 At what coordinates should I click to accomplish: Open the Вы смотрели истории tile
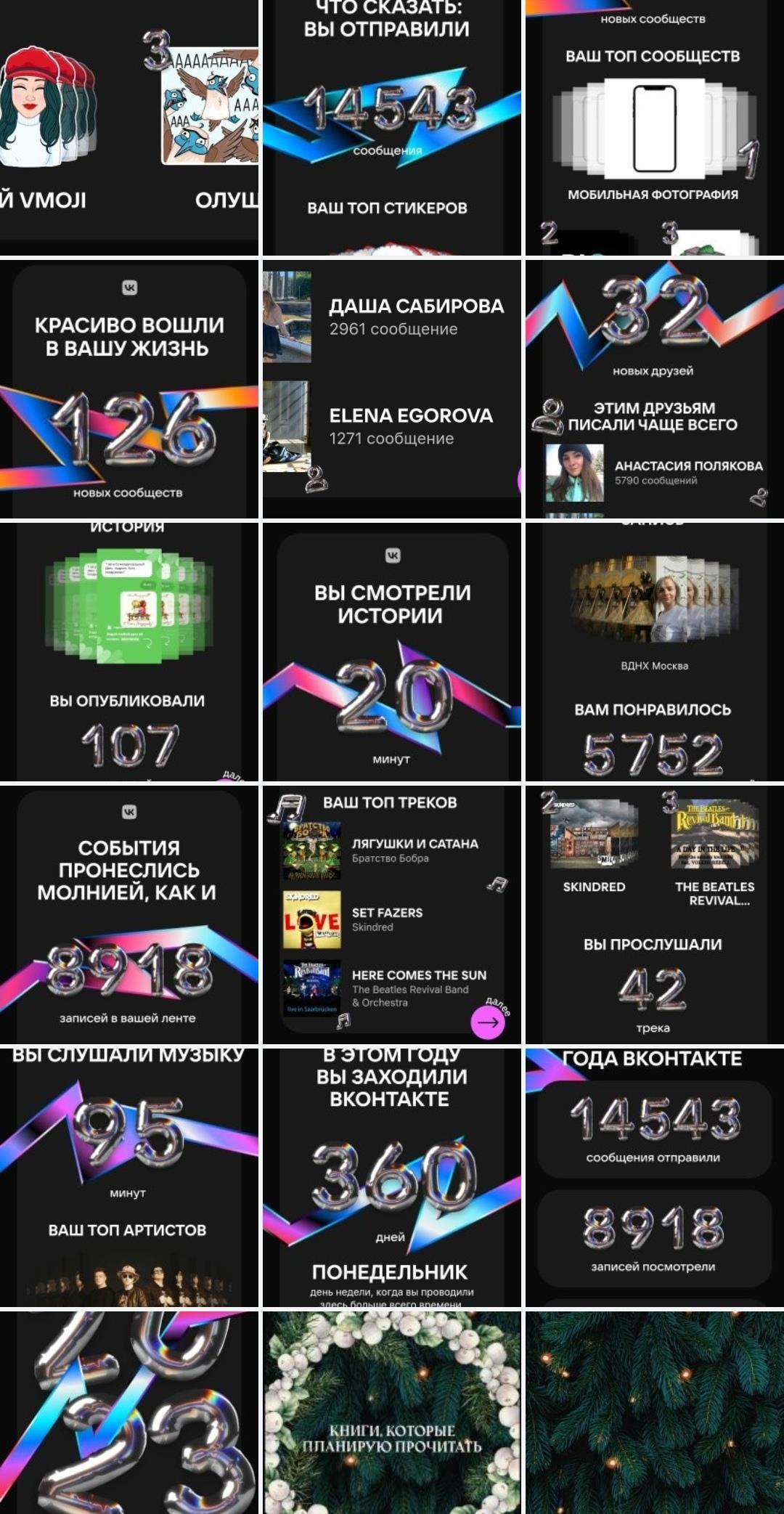pos(391,651)
